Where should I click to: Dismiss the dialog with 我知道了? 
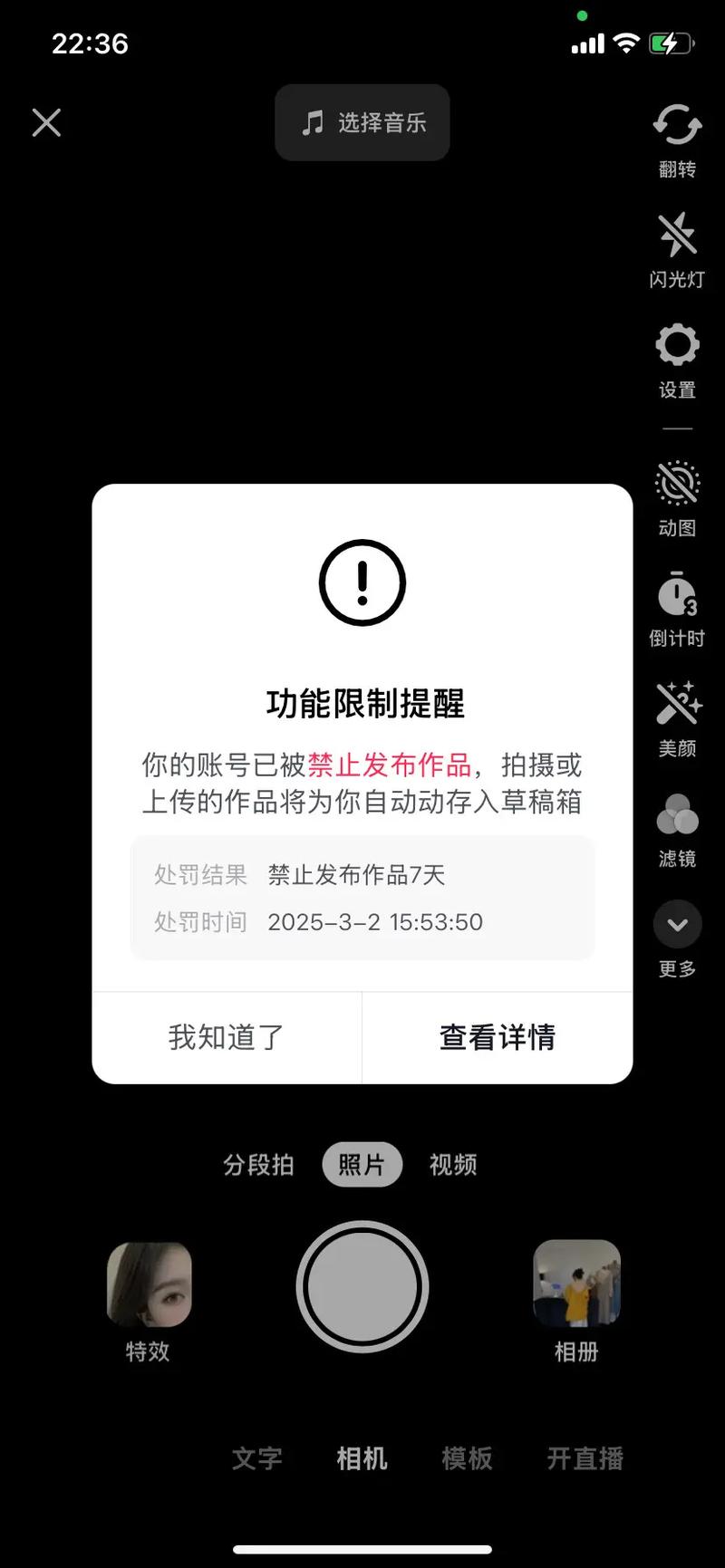tap(227, 1038)
